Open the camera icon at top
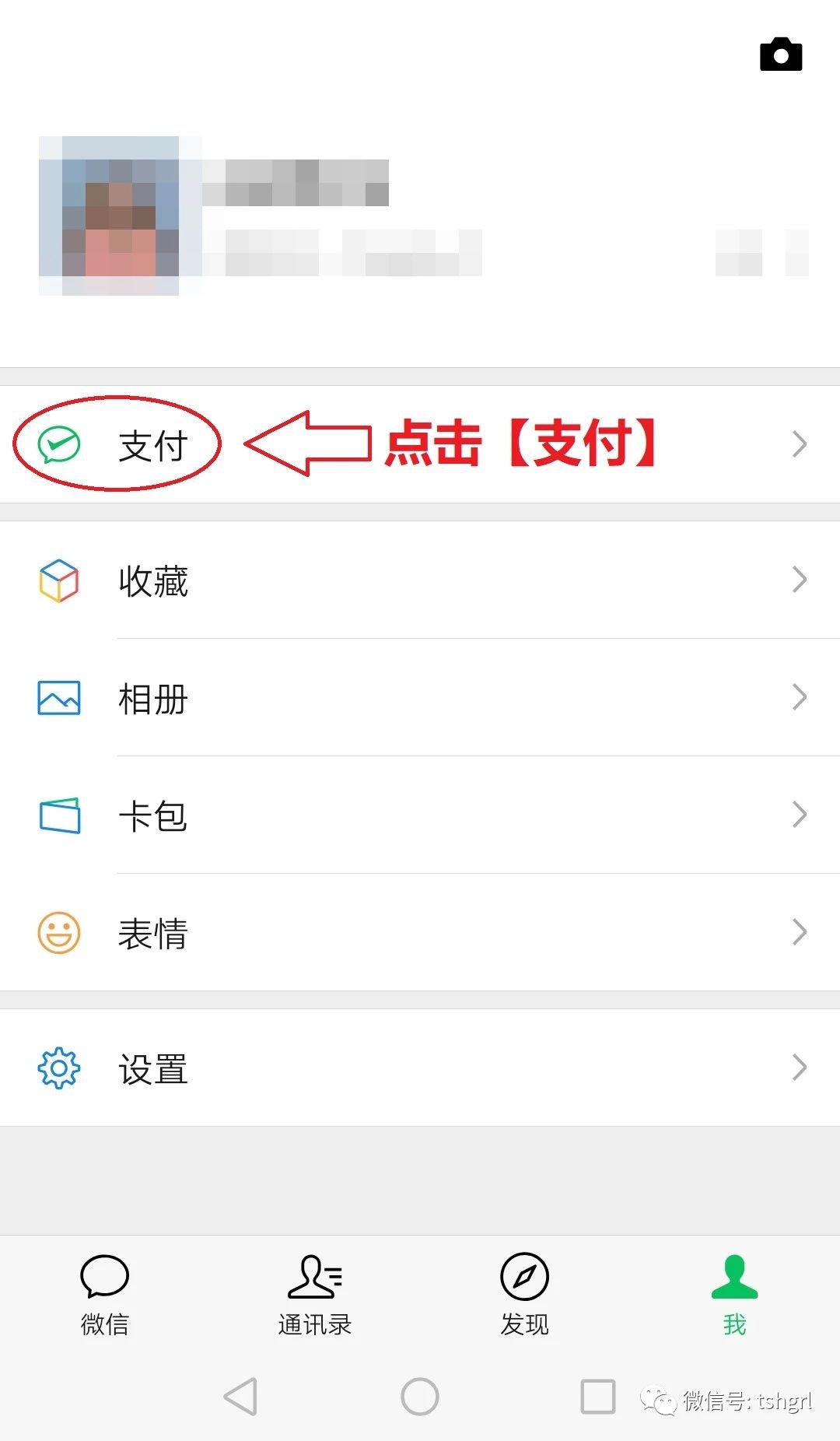The image size is (840, 1441). click(x=780, y=54)
